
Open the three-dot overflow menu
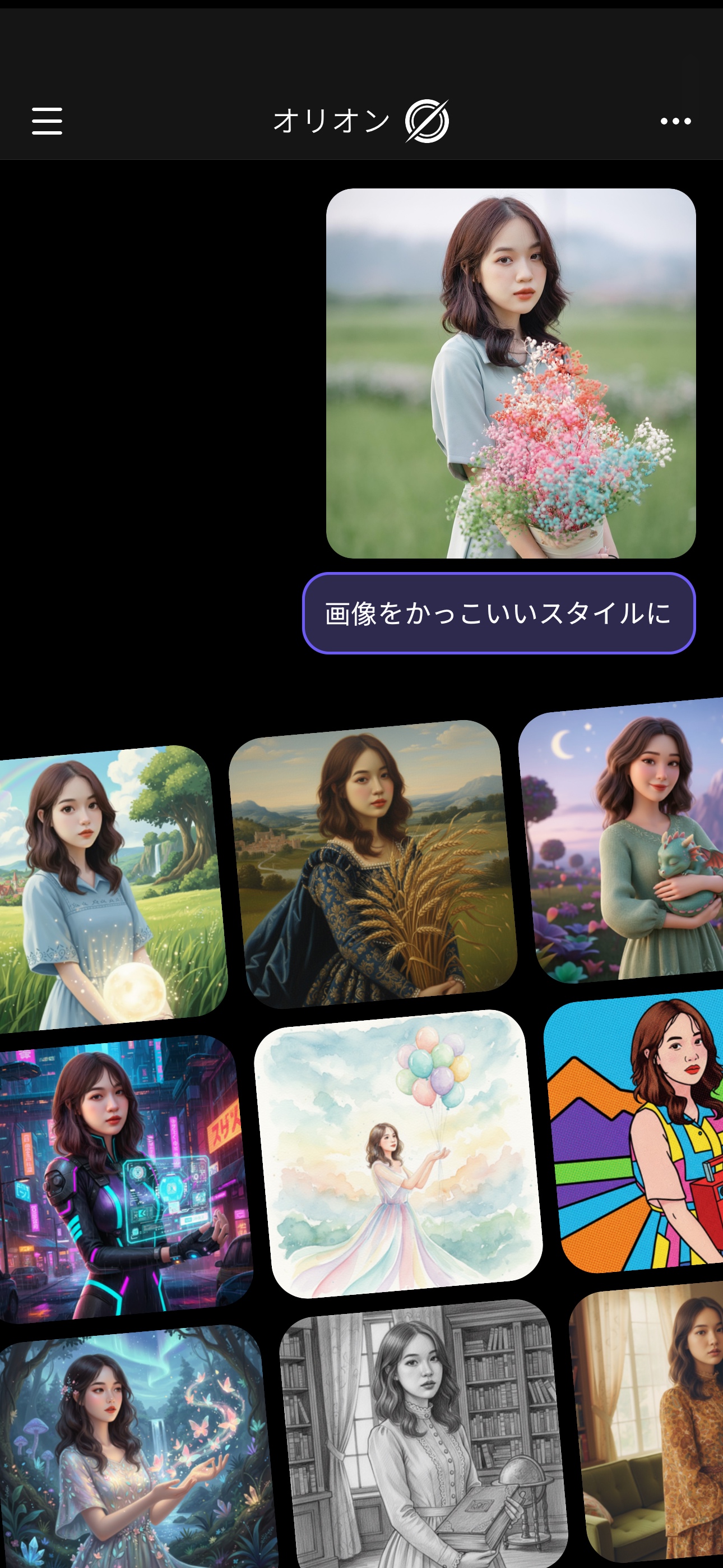click(674, 121)
